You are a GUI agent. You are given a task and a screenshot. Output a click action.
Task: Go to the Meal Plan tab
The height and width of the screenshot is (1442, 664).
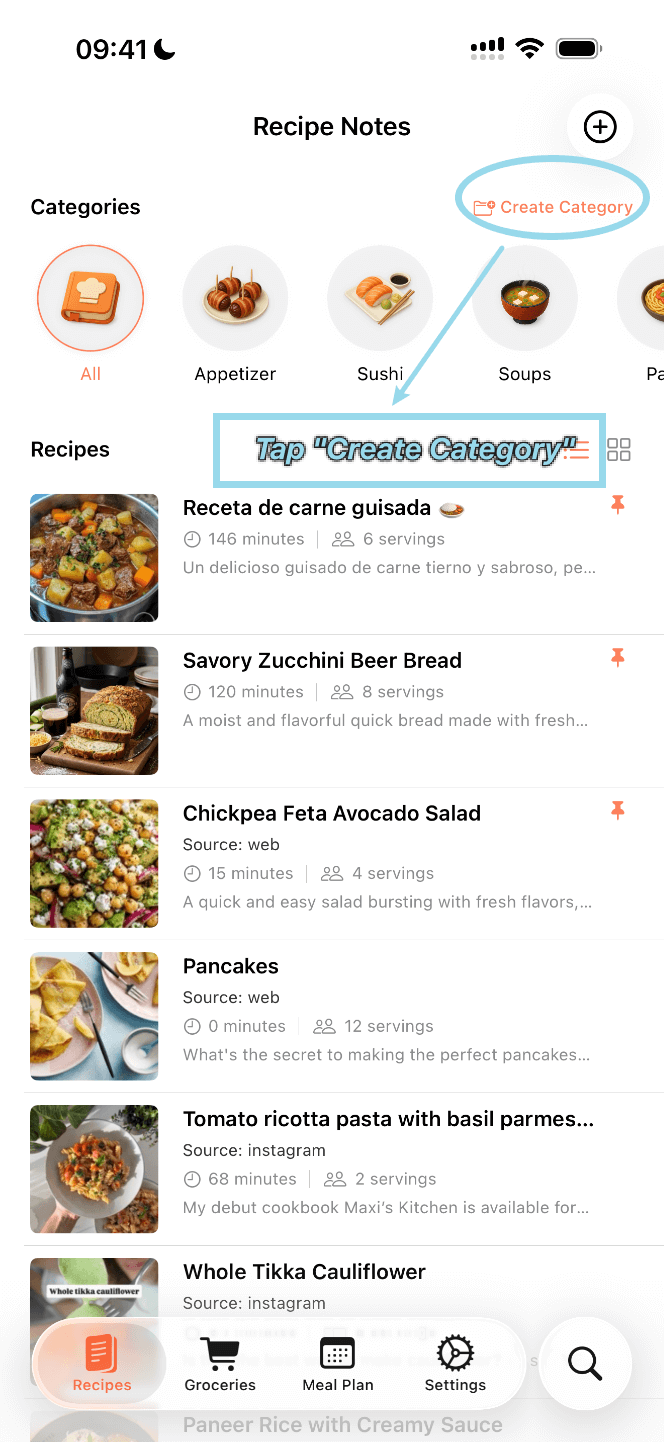pos(338,1365)
